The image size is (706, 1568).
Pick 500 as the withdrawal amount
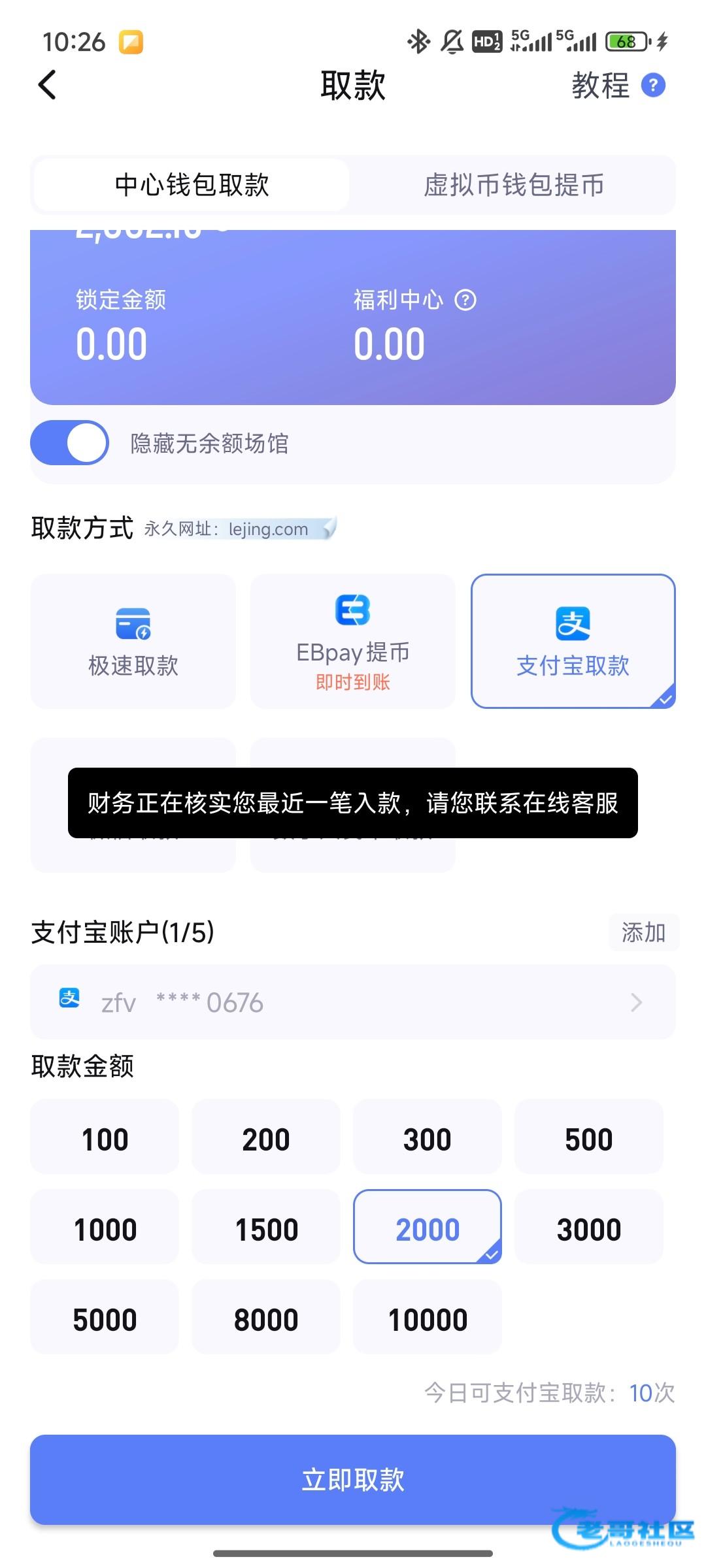[588, 1139]
